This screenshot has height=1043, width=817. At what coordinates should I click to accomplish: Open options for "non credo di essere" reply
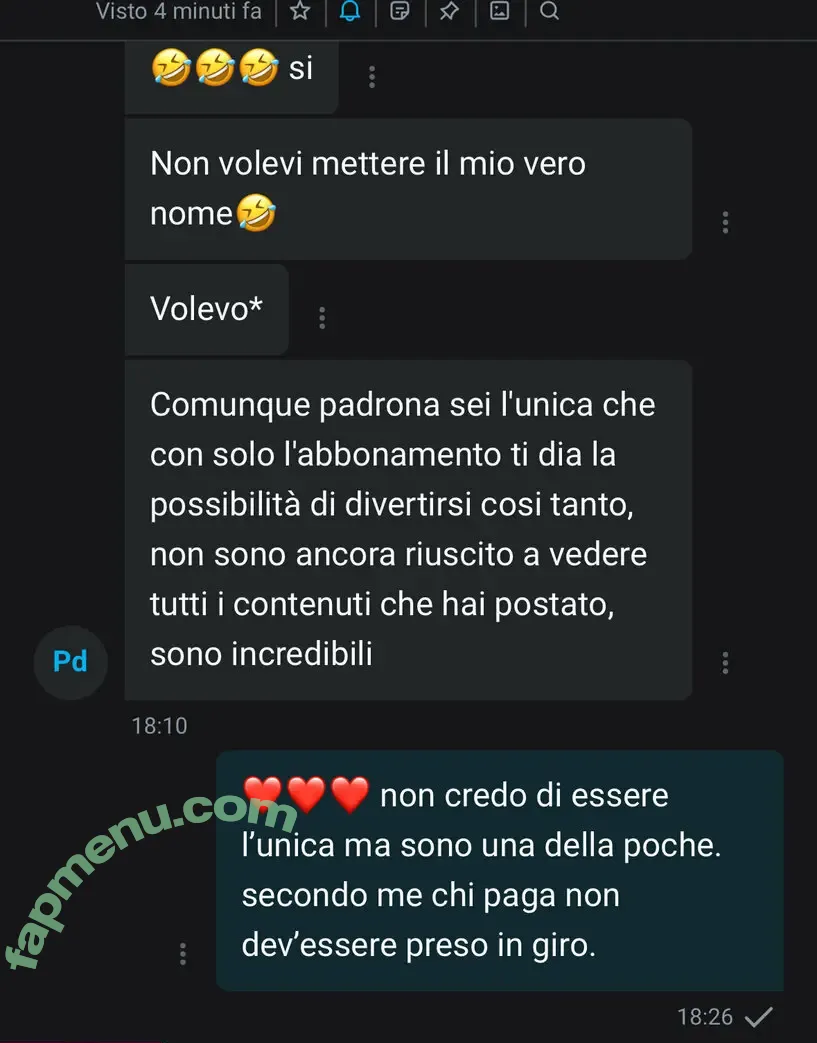point(183,954)
